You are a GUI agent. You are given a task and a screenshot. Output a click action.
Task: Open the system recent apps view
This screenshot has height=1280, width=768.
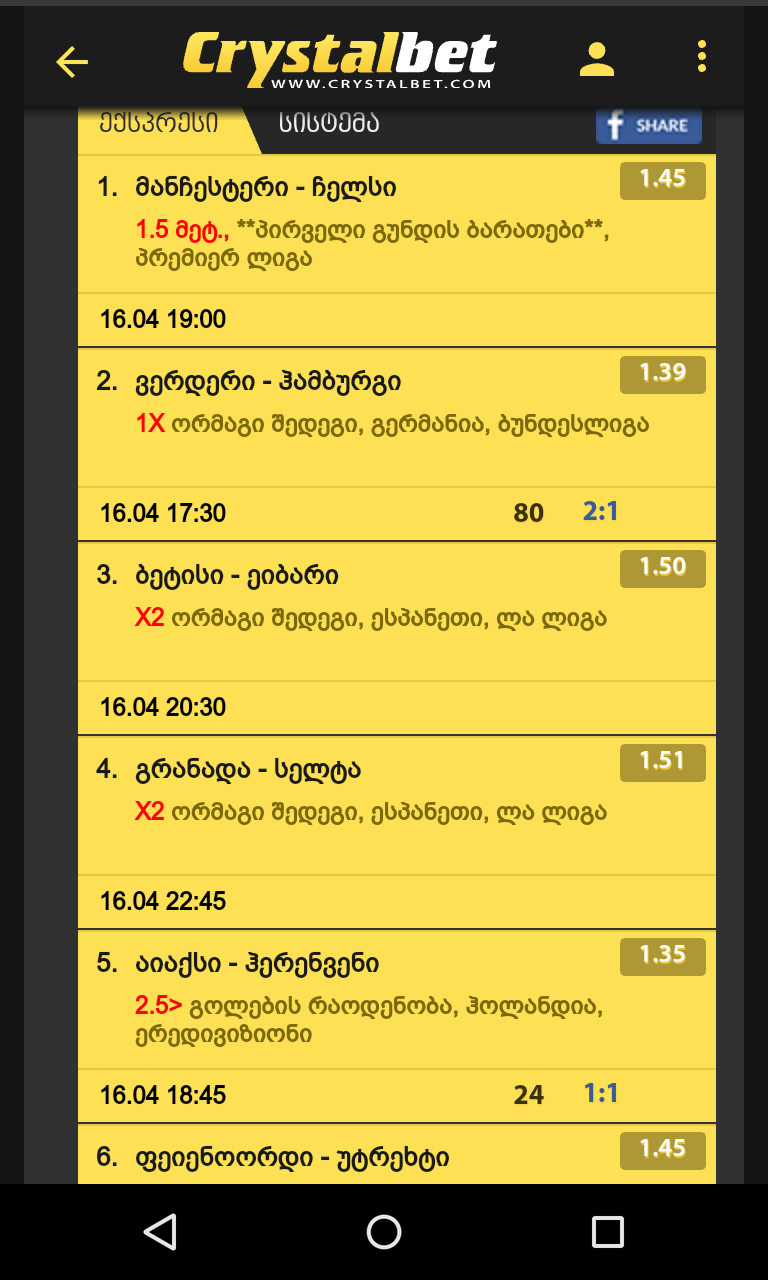[x=607, y=1232]
